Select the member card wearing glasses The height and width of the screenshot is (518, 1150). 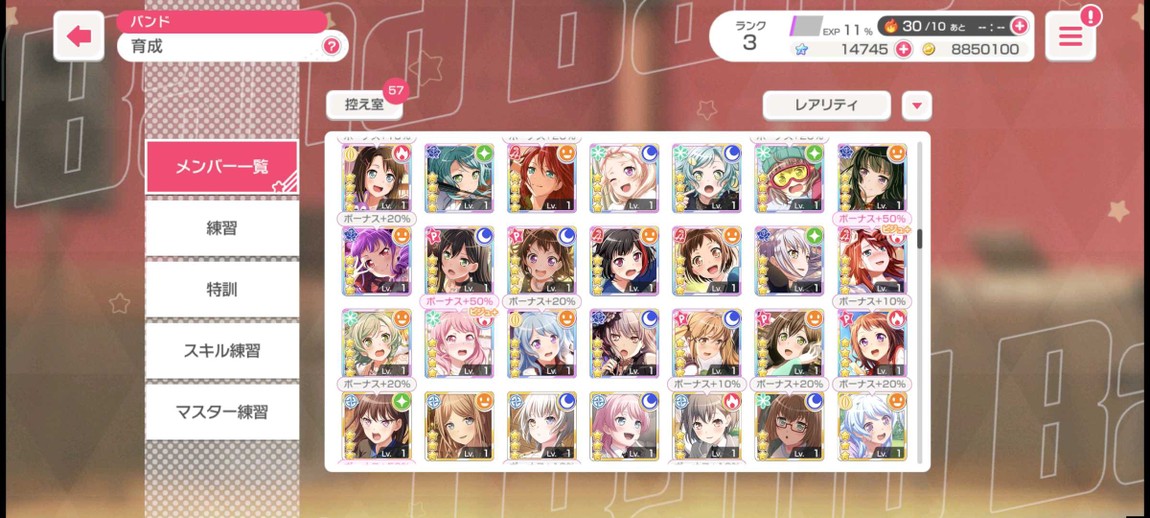[789, 426]
